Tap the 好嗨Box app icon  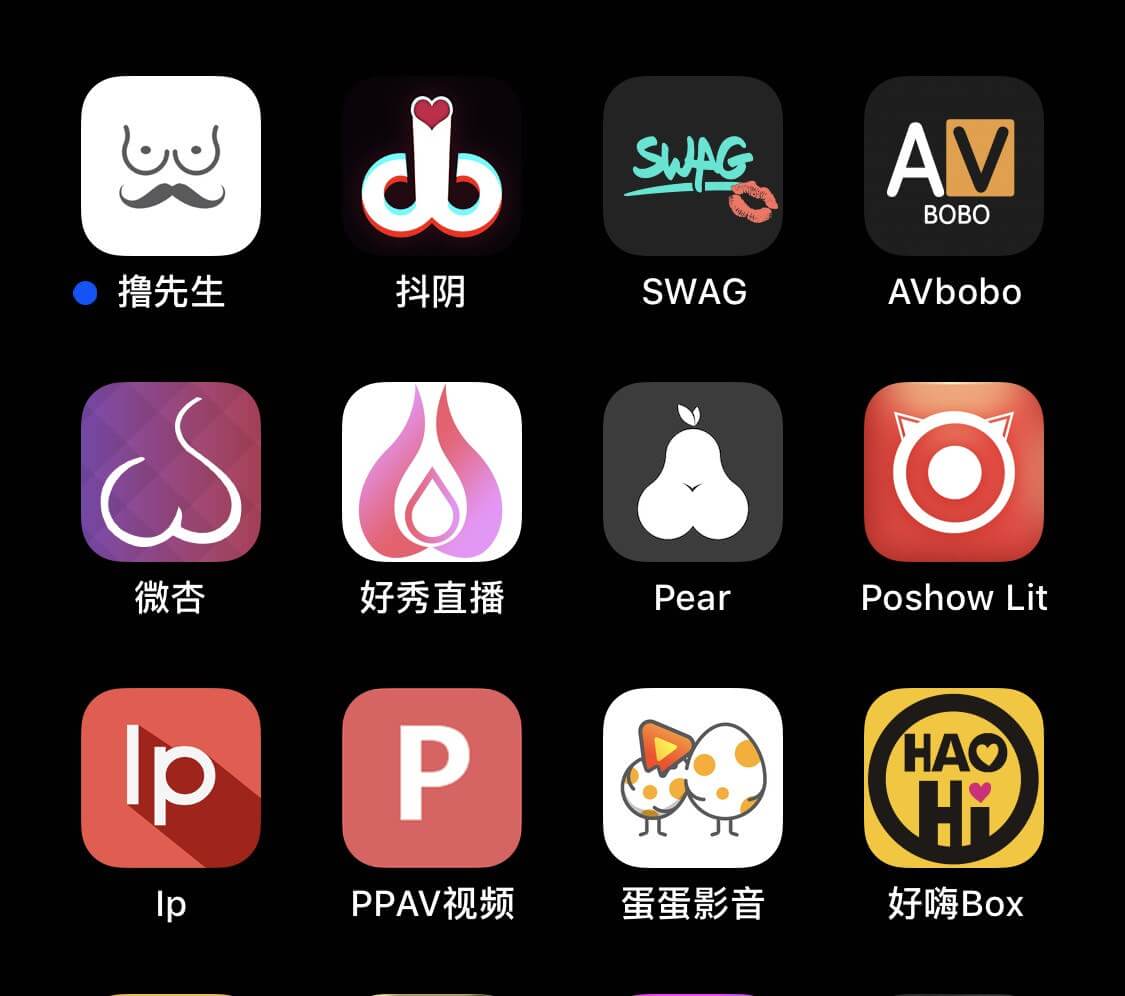tap(953, 778)
